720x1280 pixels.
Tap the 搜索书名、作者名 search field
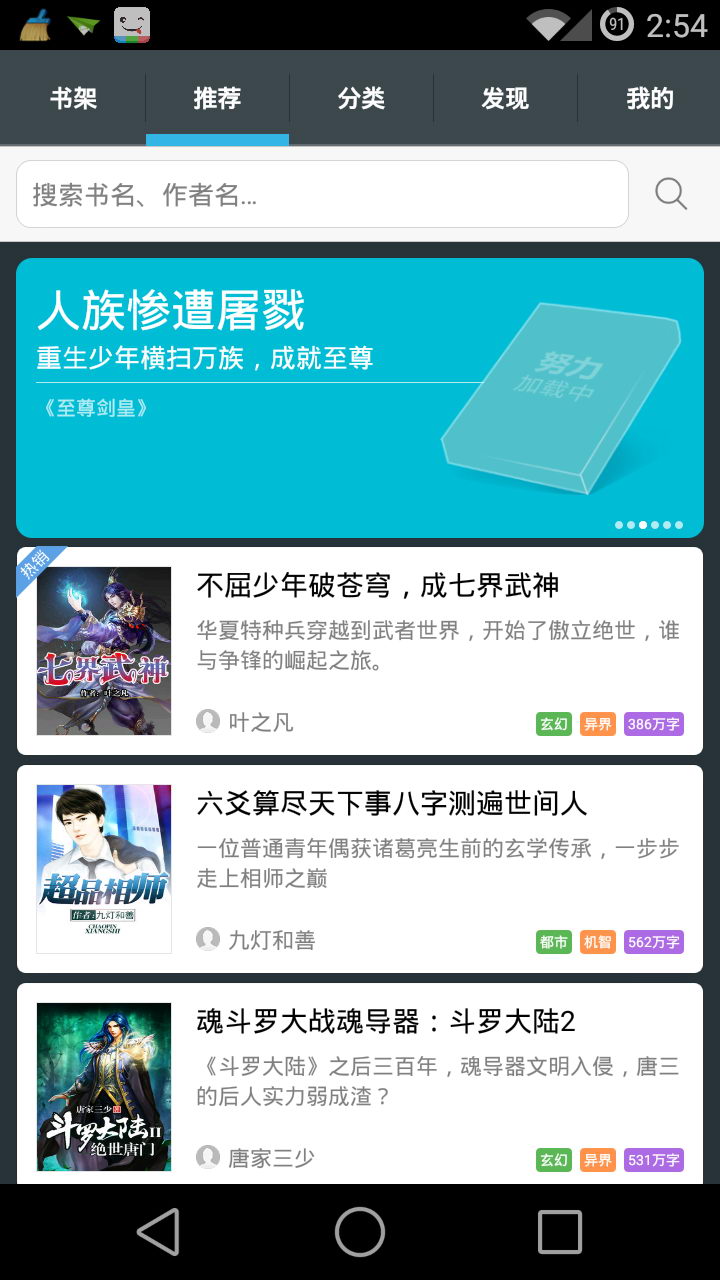[x=322, y=194]
